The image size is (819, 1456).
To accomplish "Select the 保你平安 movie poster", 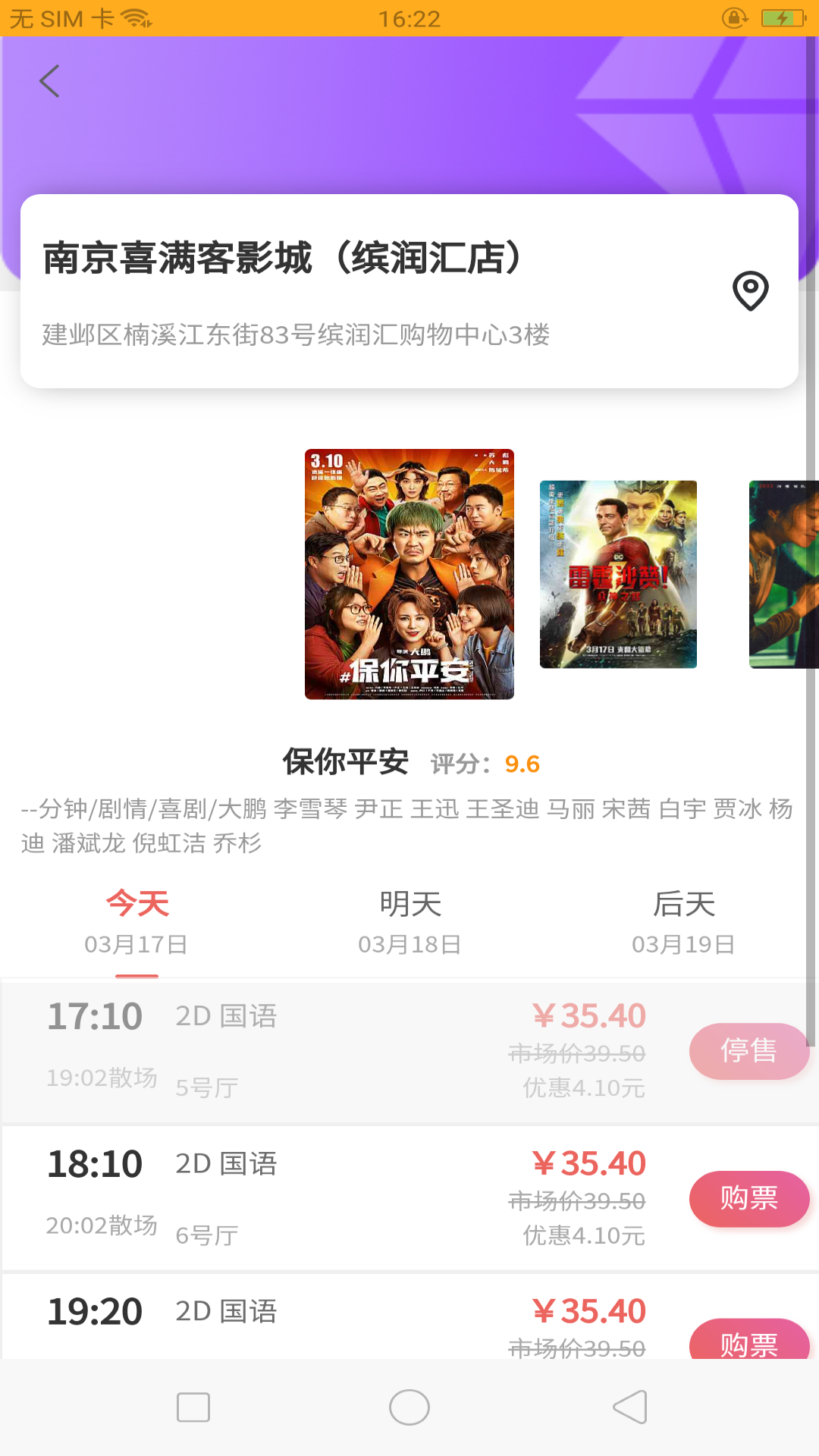I will click(409, 574).
